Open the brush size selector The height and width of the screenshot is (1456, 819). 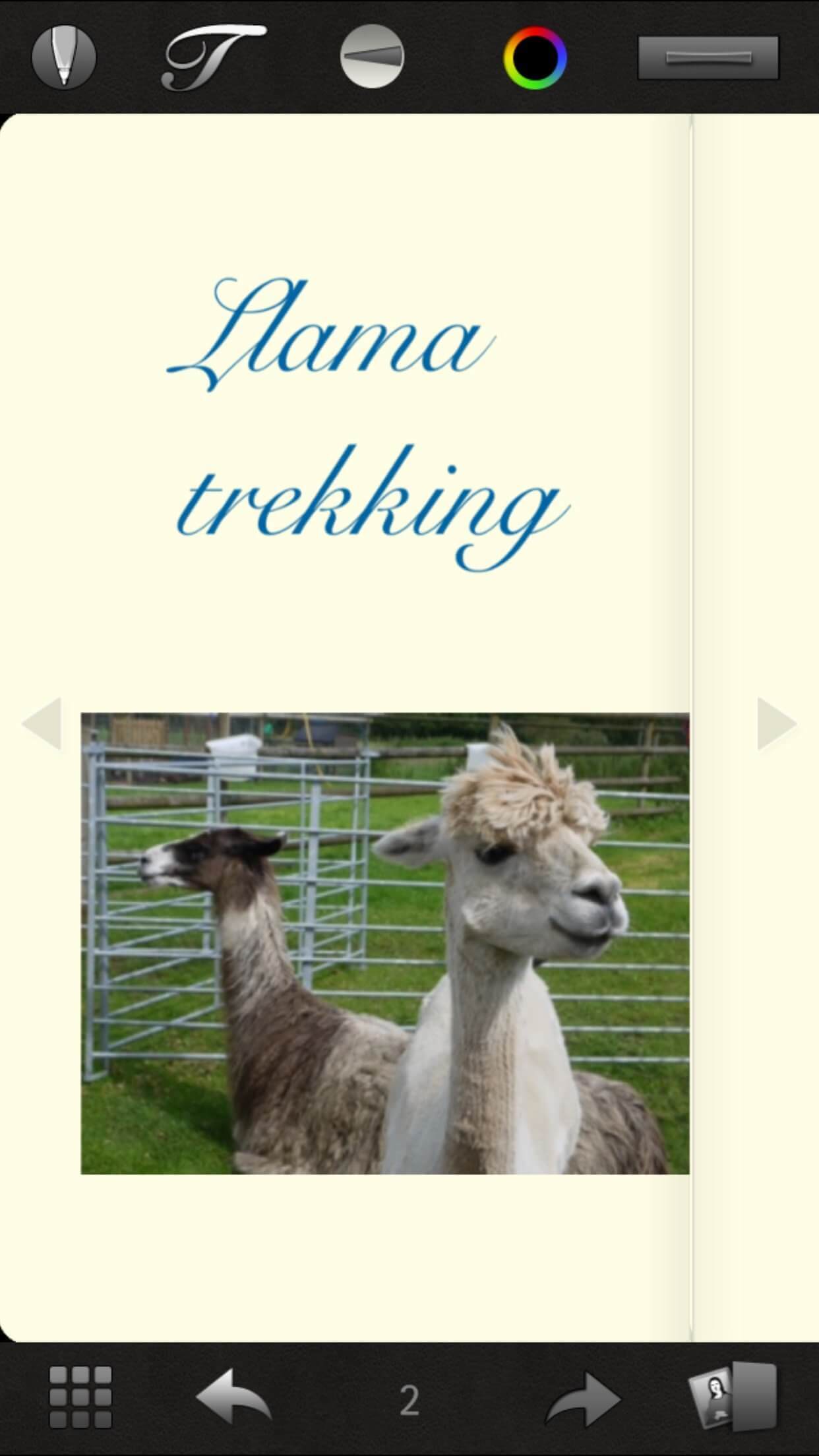point(372,57)
